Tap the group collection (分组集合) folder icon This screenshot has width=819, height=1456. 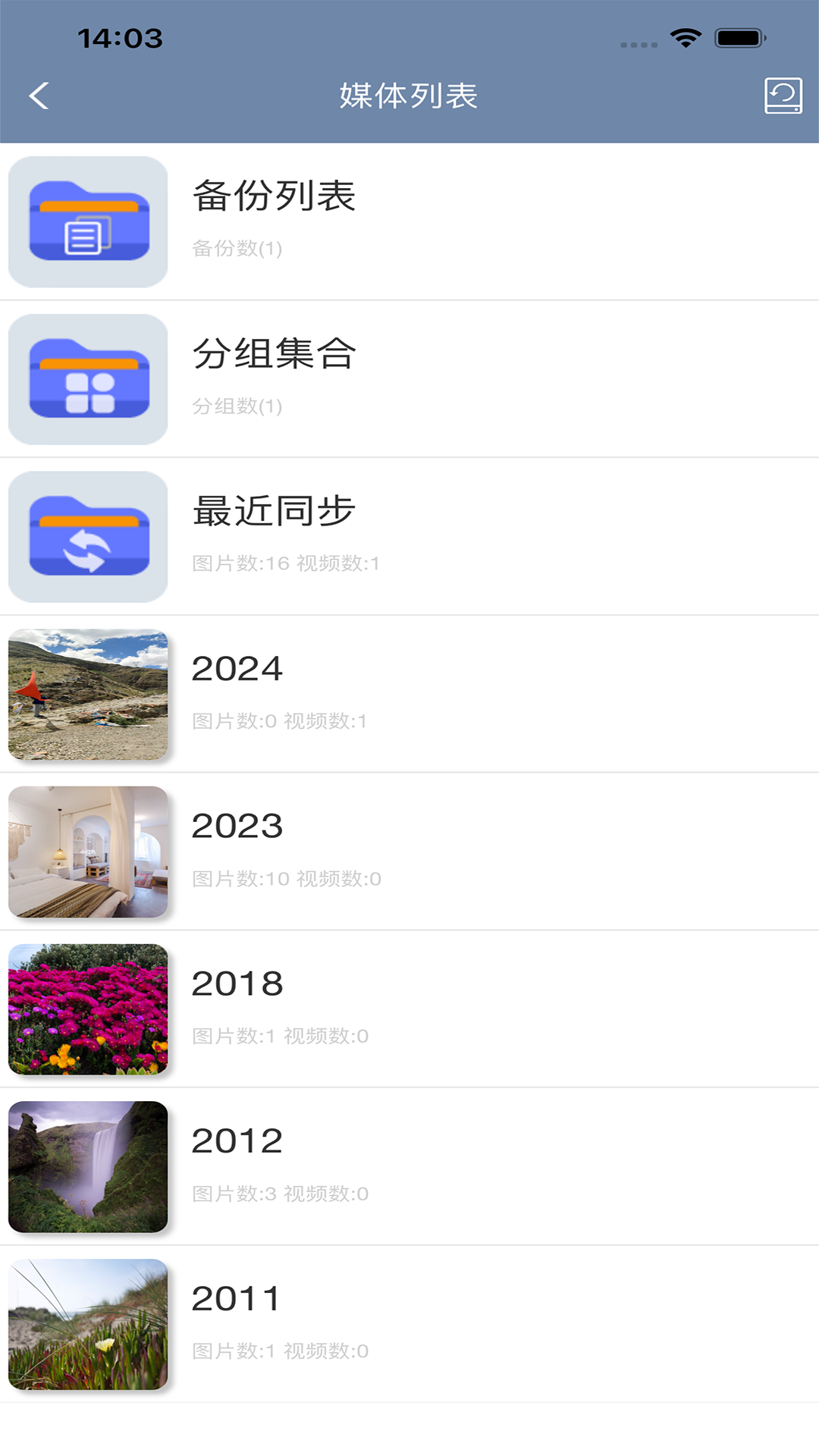point(87,379)
